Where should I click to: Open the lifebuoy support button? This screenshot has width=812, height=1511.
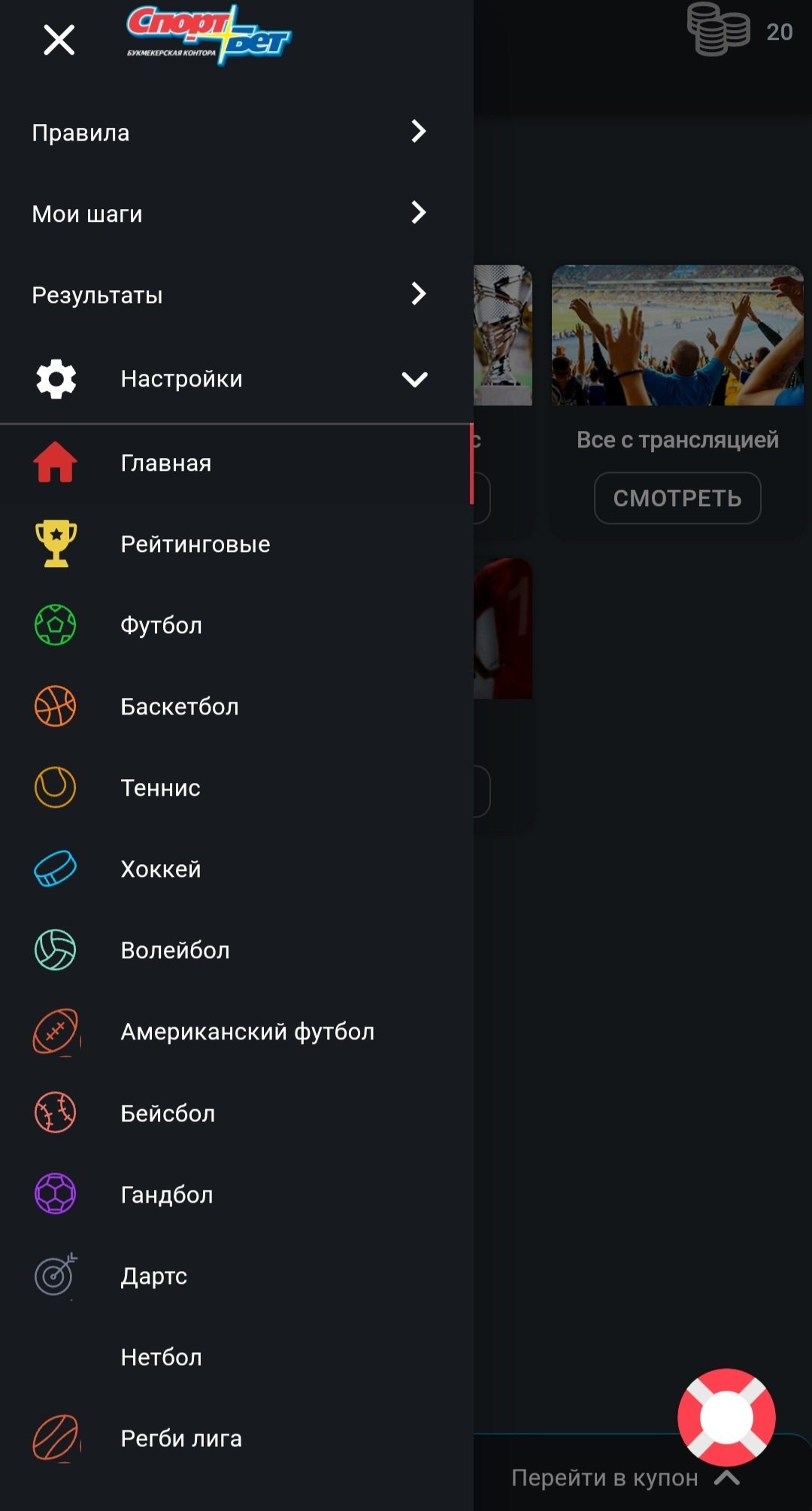point(726,1417)
